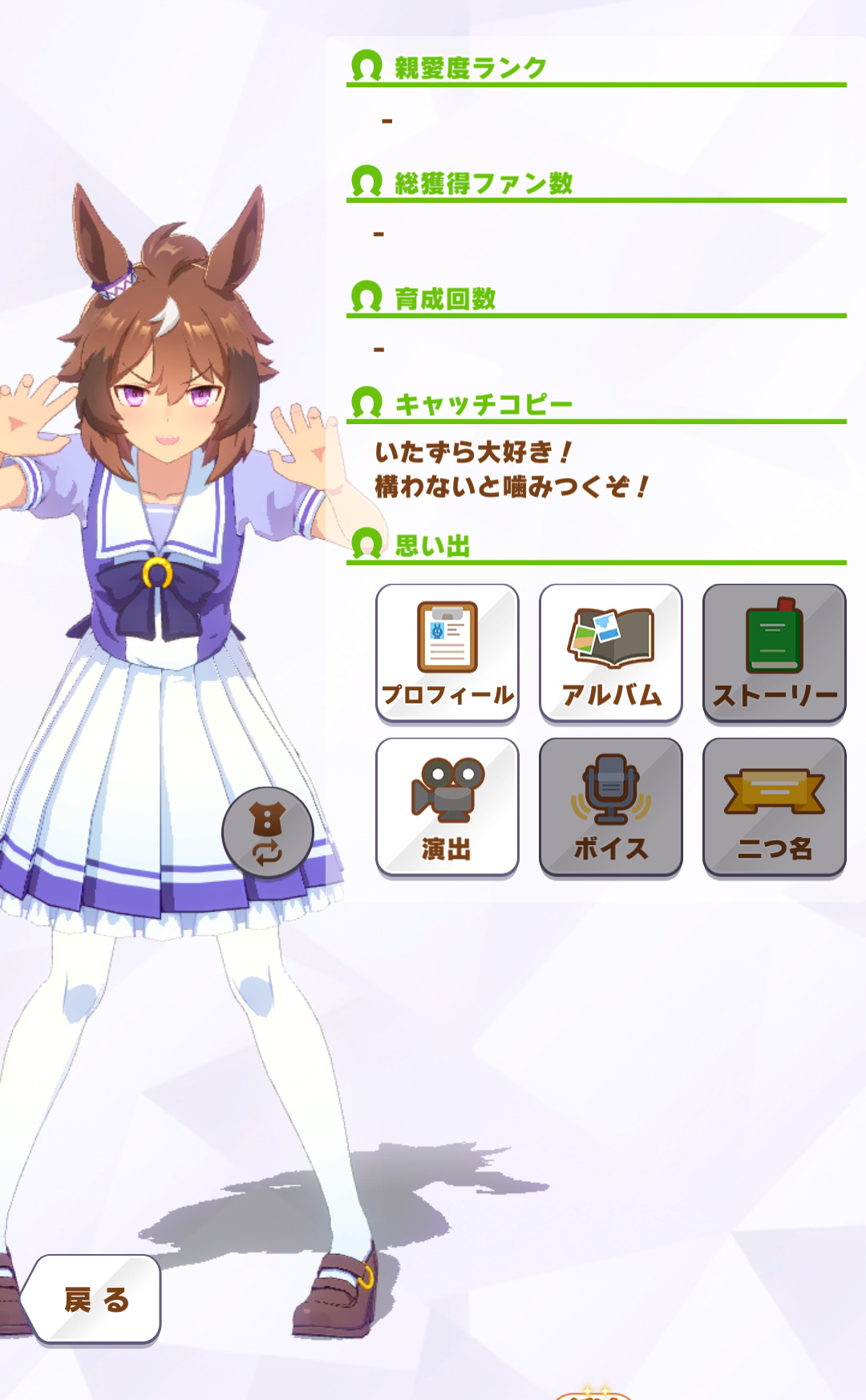Switch the character's outfit
The height and width of the screenshot is (1400, 866).
268,833
